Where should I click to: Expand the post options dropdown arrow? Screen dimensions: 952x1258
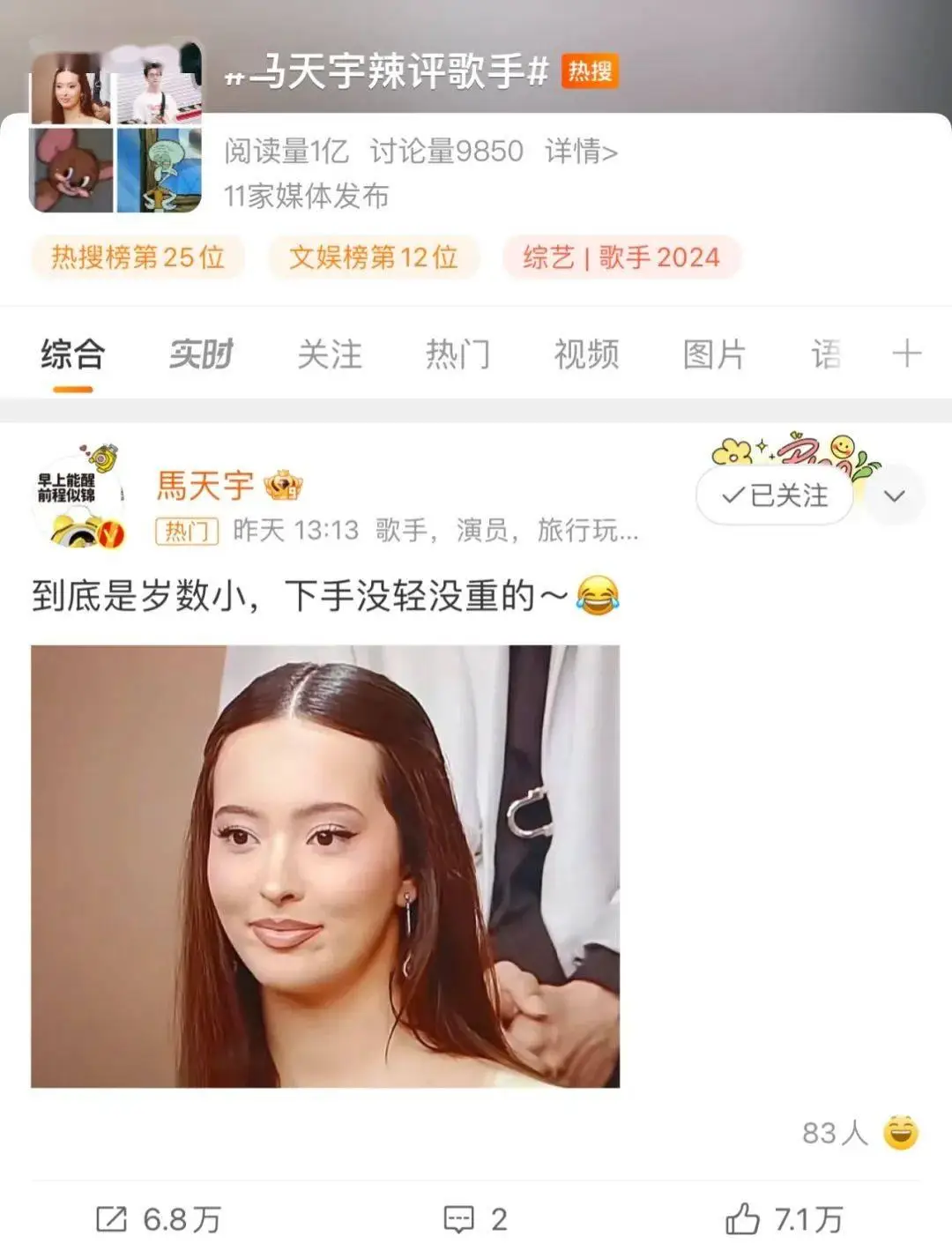point(894,495)
